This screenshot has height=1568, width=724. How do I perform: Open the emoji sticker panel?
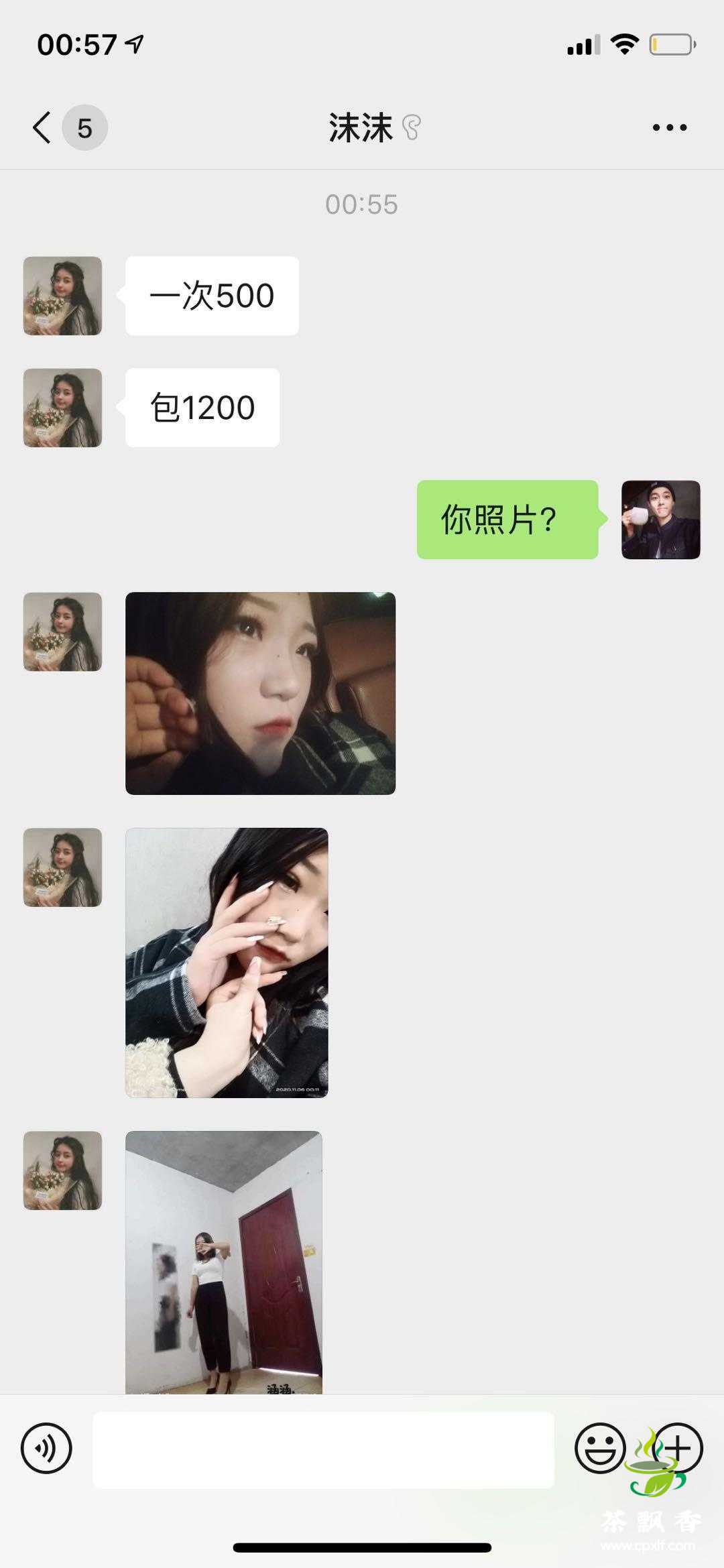(599, 1449)
